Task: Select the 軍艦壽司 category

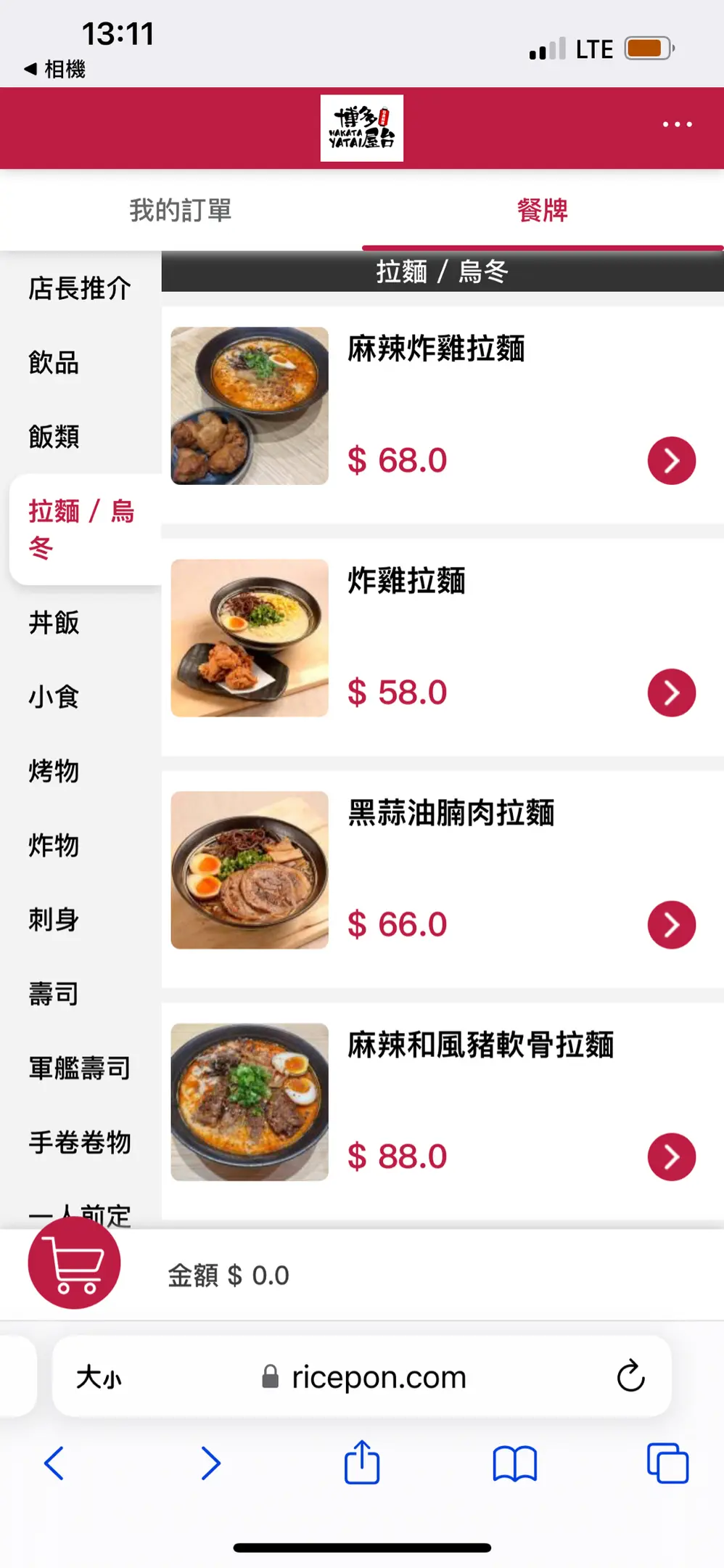Action: pos(80,1068)
